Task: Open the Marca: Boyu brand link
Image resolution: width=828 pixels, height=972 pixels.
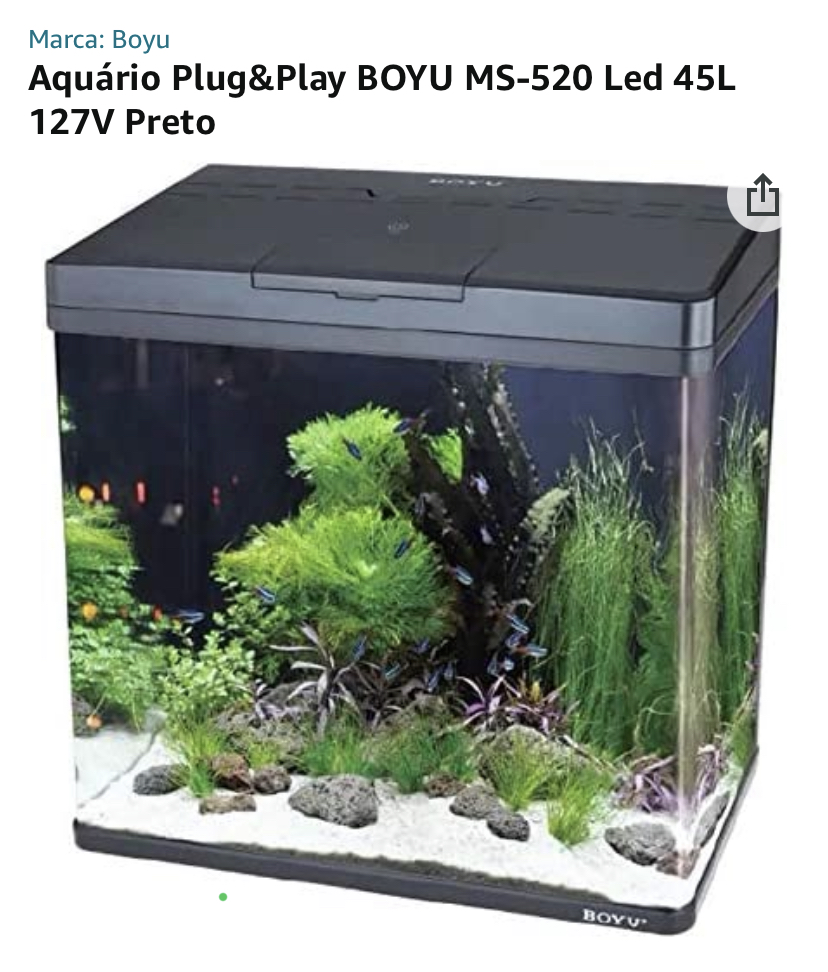Action: [x=99, y=40]
